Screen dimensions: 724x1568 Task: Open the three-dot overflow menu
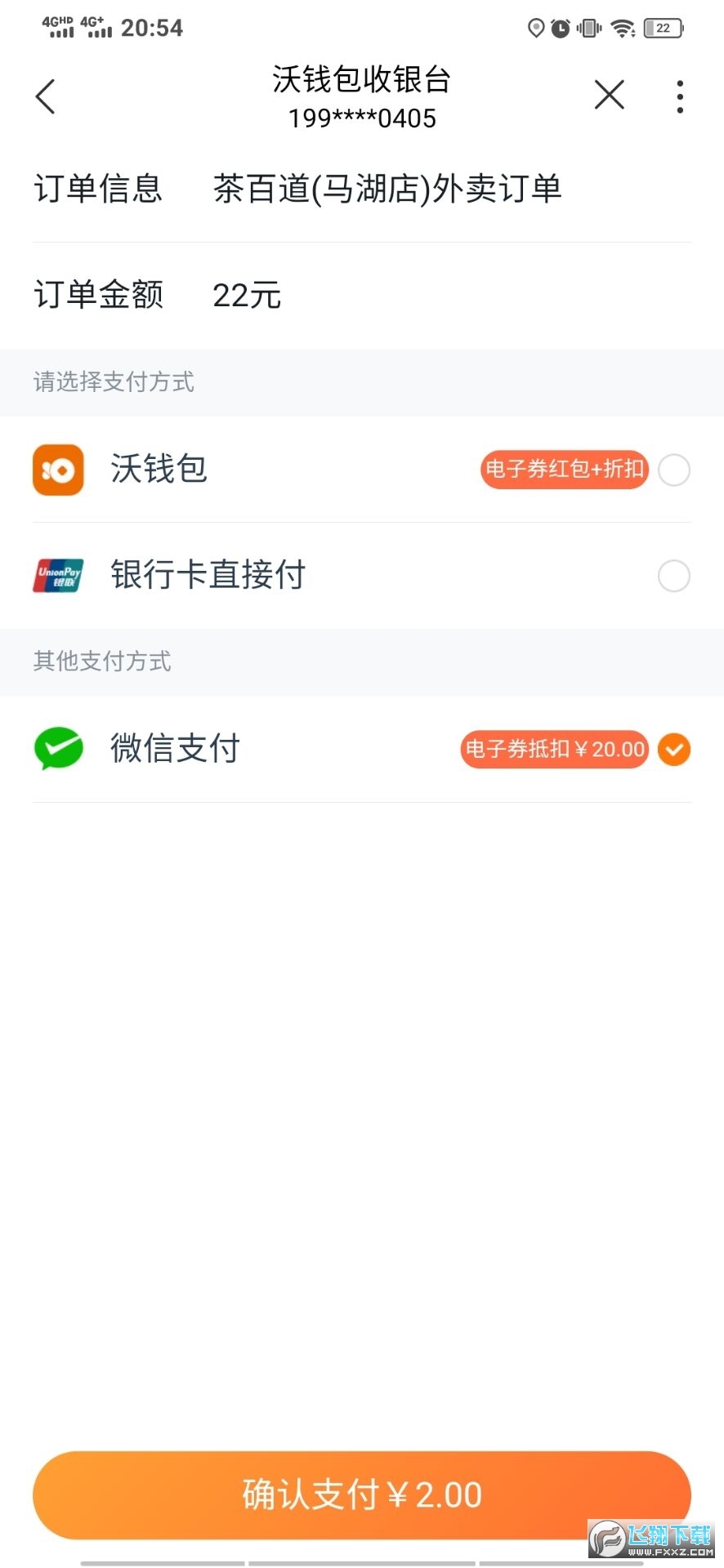click(x=679, y=96)
